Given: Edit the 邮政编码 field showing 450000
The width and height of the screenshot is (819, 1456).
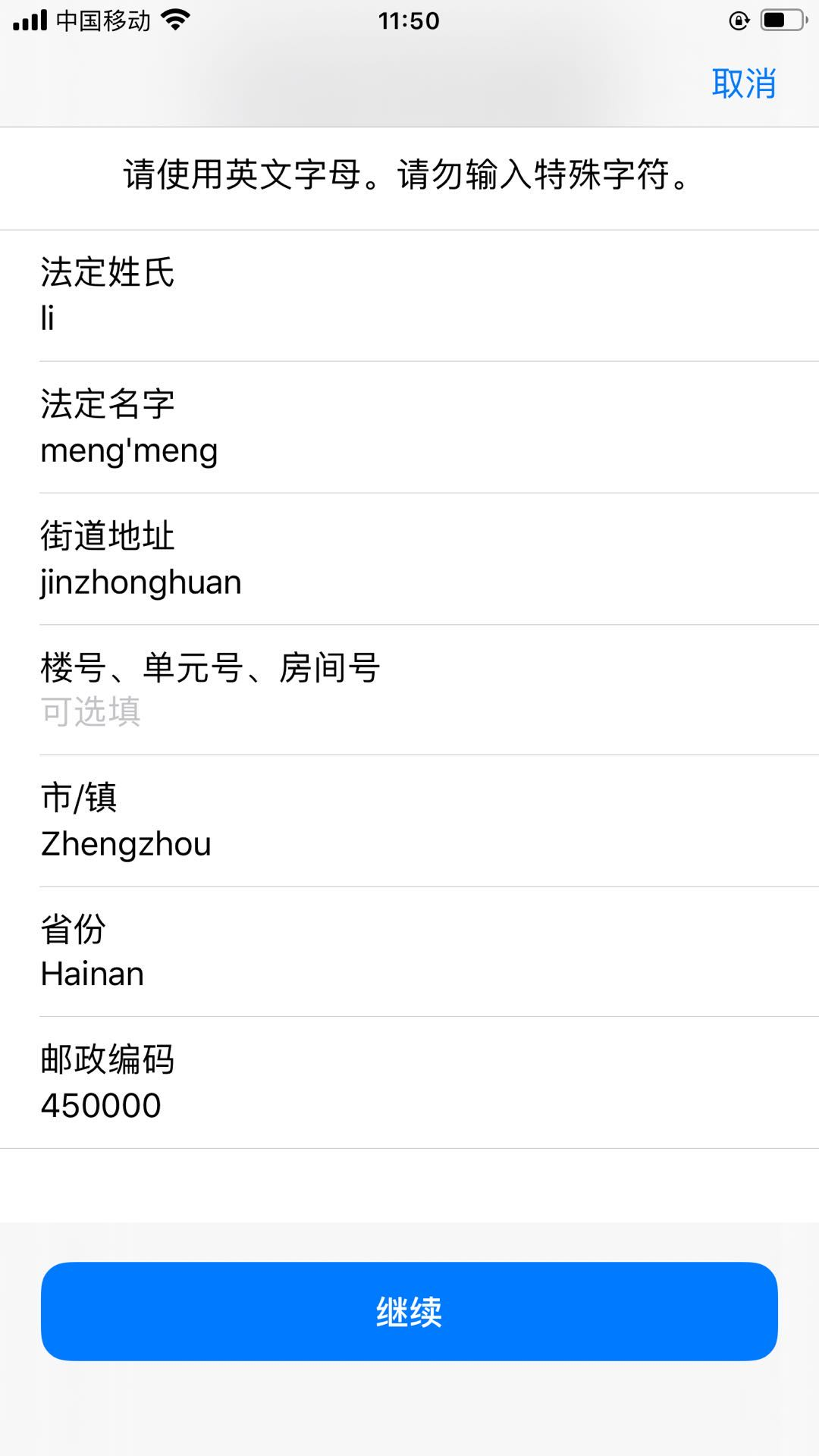Looking at the screenshot, I should (409, 1106).
